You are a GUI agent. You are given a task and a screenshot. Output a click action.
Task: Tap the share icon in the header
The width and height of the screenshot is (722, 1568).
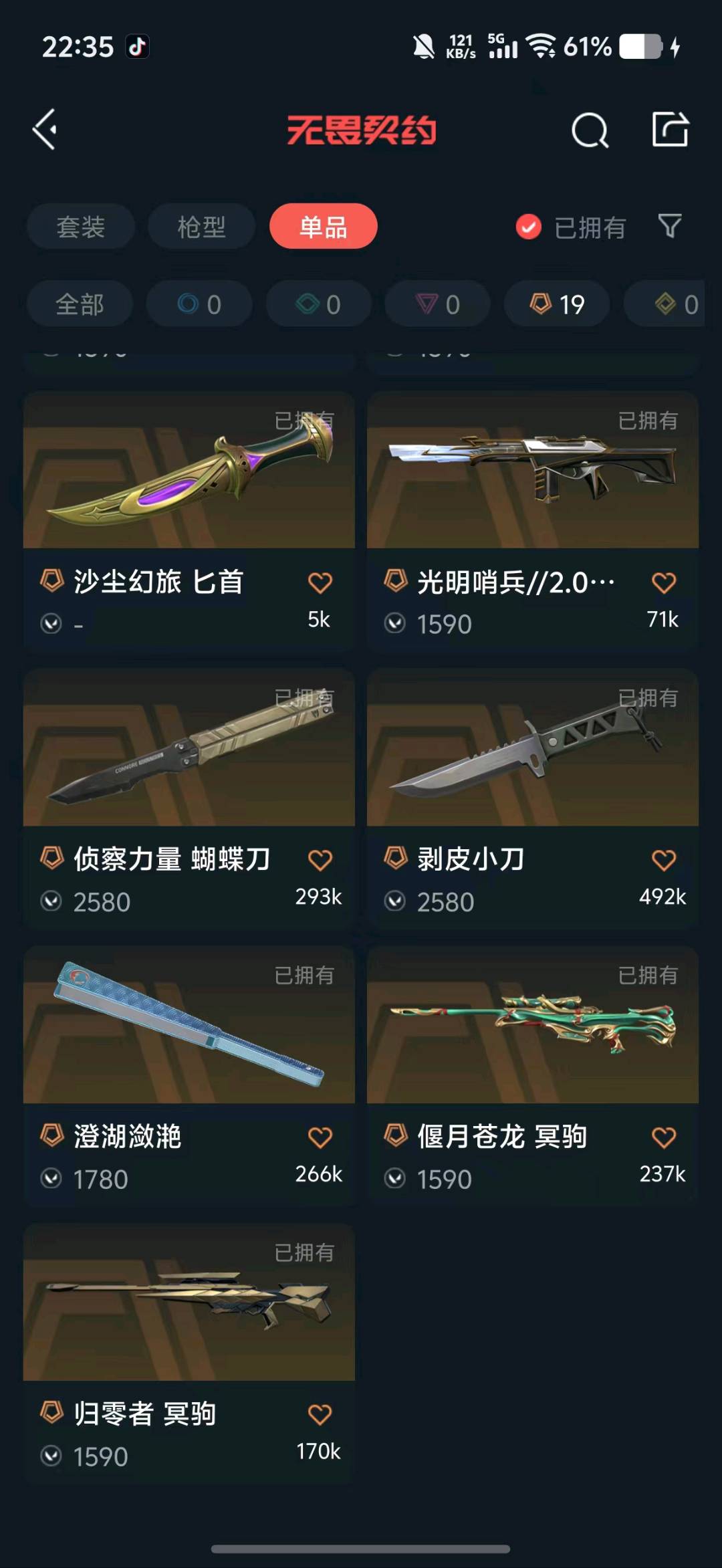670,129
